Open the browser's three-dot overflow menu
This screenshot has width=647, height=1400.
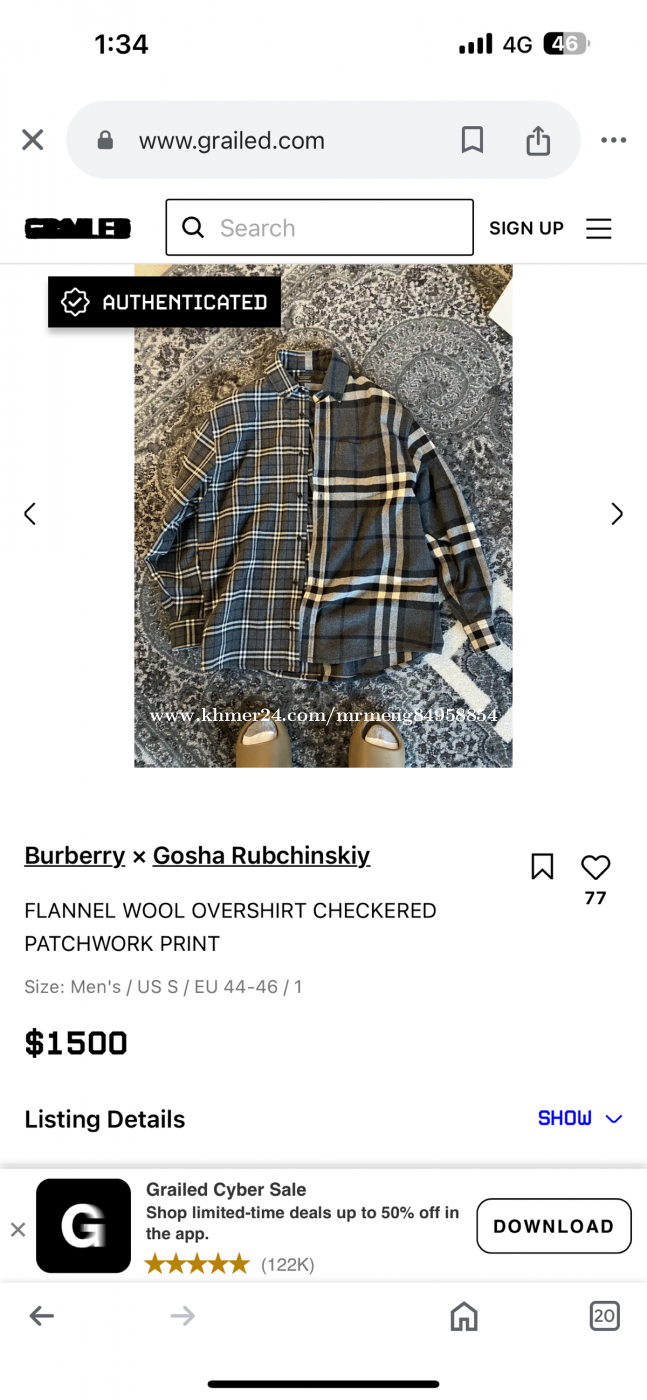click(613, 140)
